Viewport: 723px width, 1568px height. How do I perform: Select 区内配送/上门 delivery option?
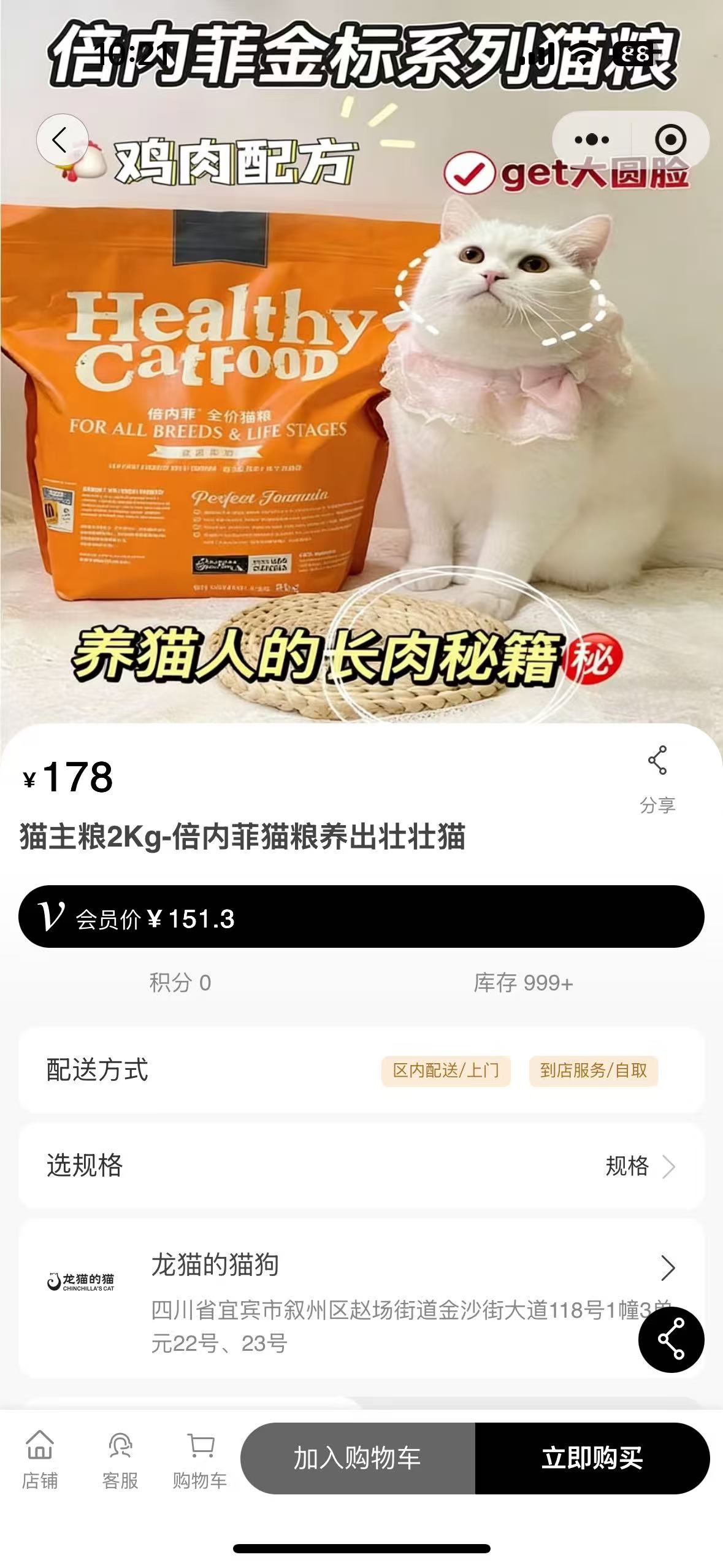pos(446,1071)
